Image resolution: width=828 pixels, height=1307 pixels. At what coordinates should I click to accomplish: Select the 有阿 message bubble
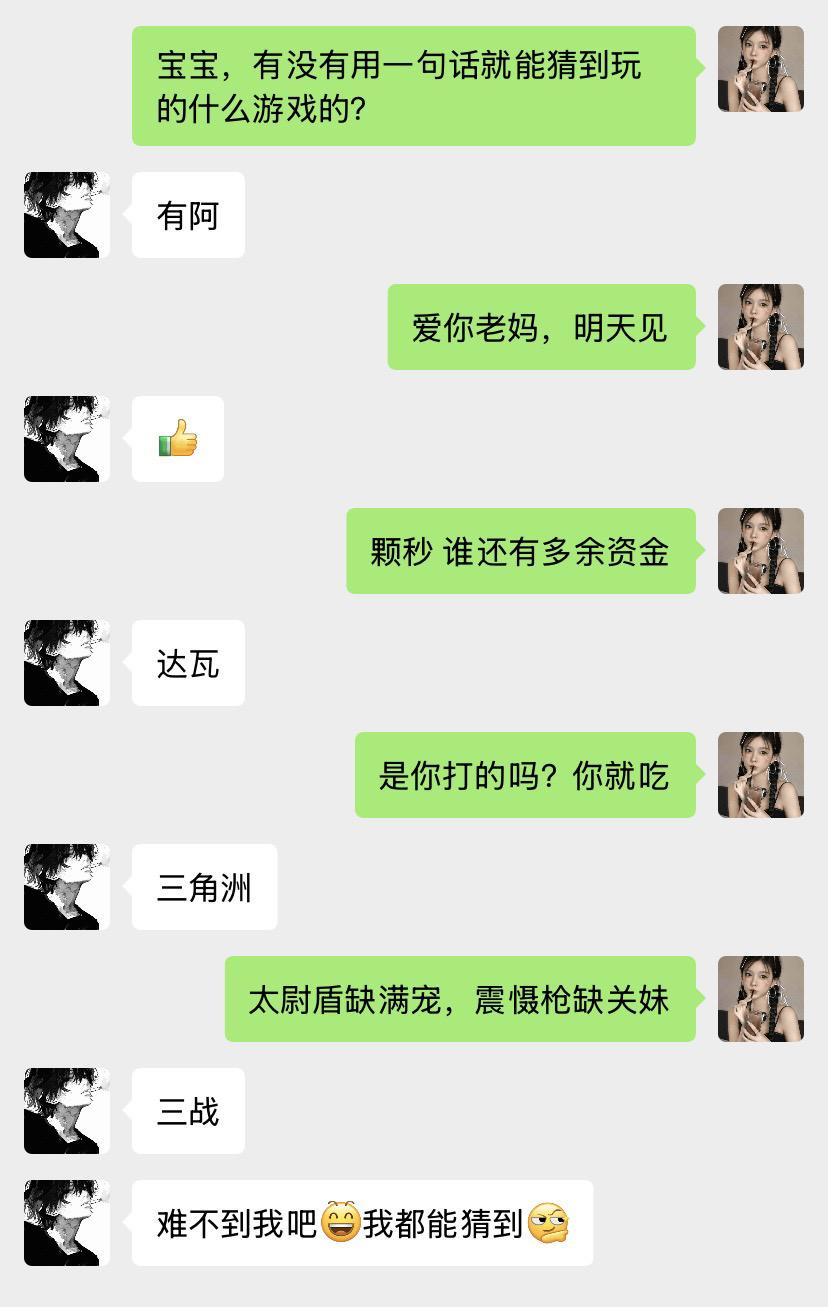188,215
